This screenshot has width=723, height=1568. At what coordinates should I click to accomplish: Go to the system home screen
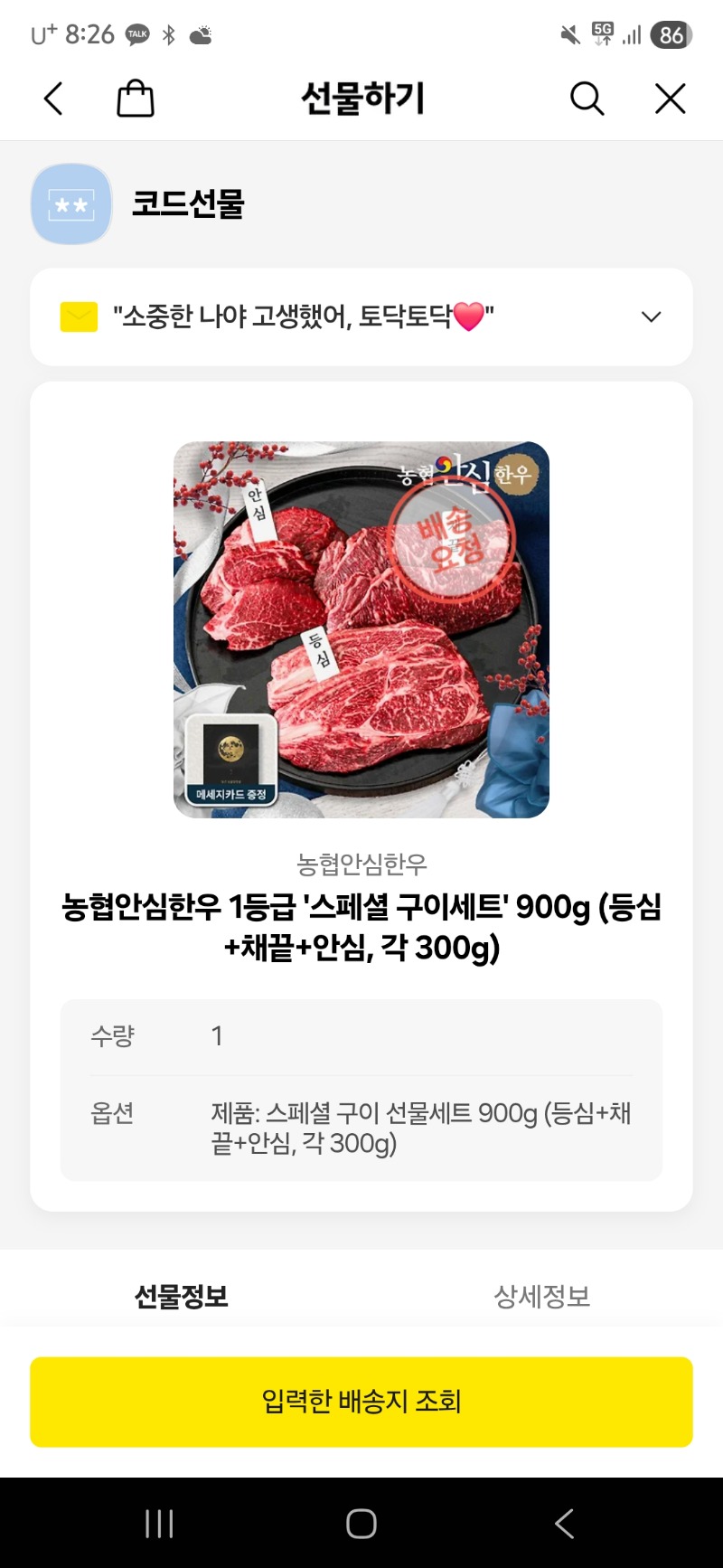click(x=361, y=1524)
